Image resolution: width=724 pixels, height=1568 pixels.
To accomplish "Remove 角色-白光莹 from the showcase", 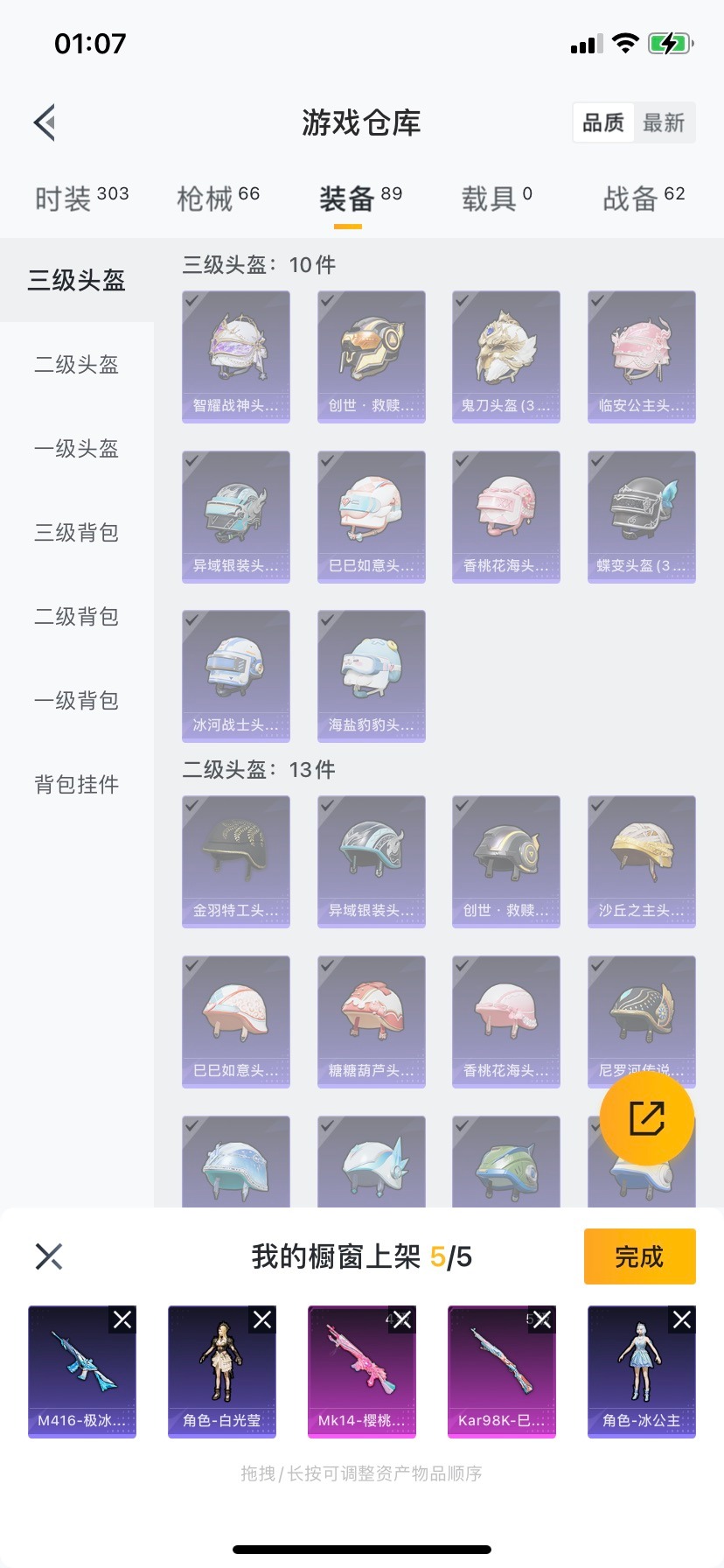I will [262, 1319].
